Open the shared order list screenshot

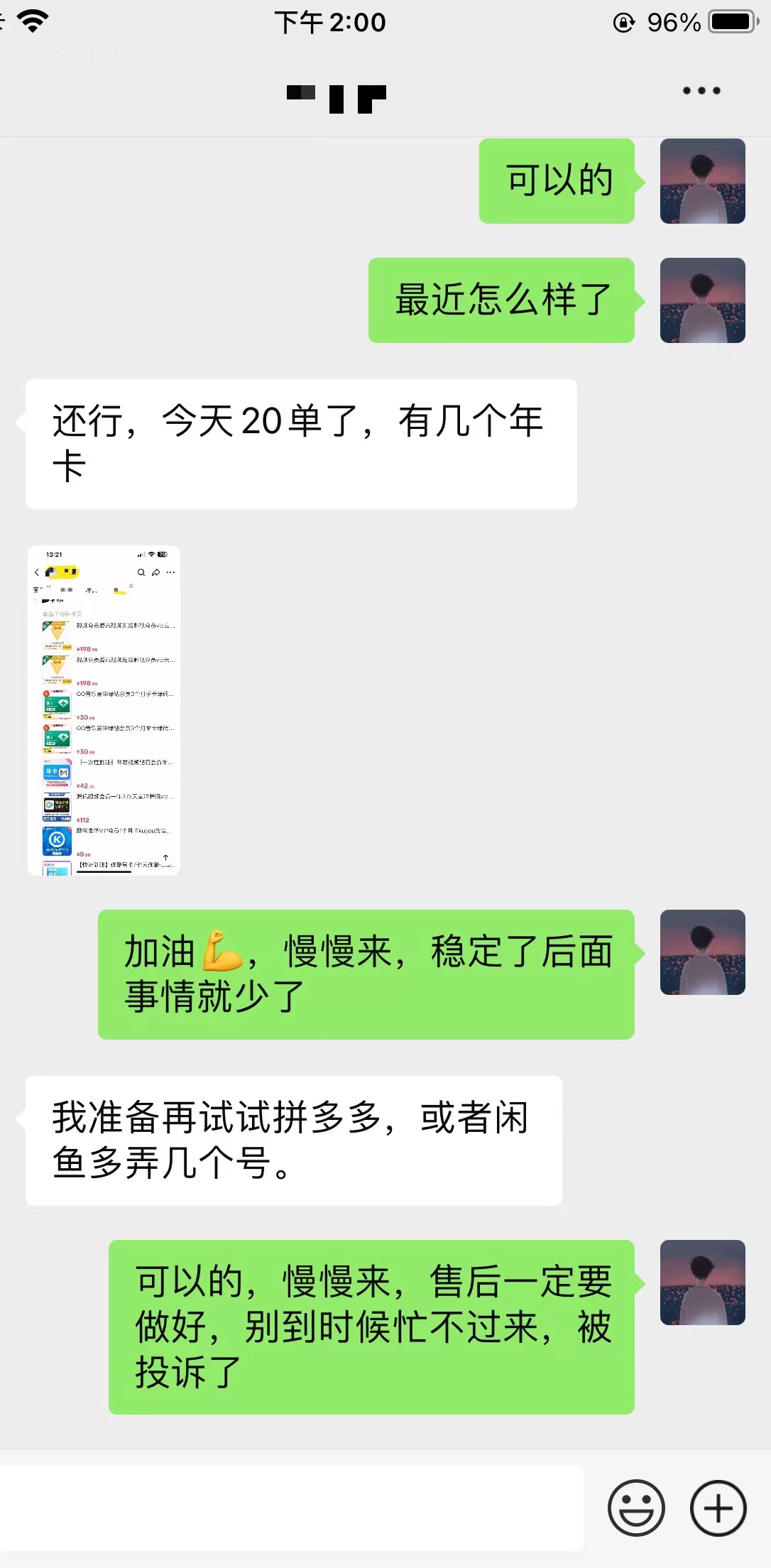(104, 710)
